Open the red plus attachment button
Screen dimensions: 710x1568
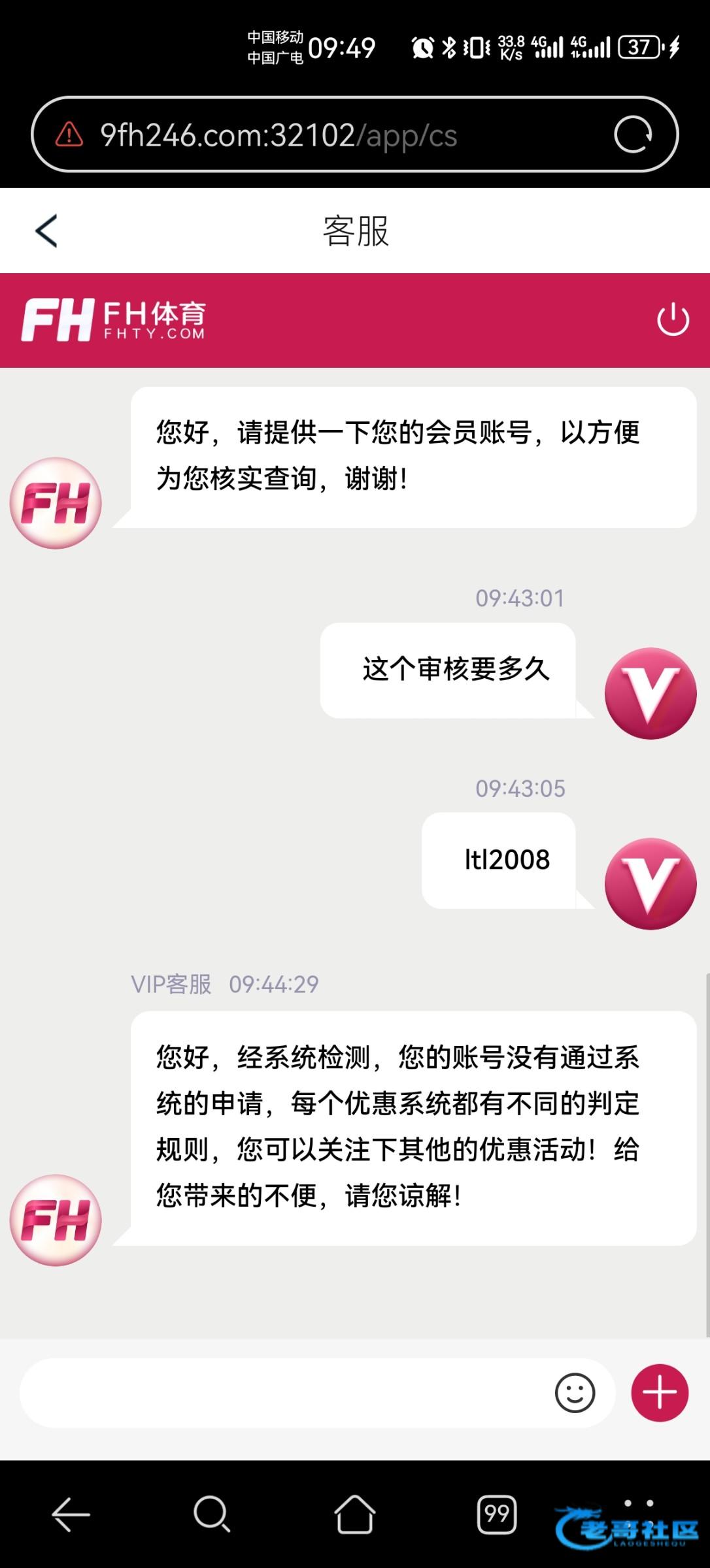659,1393
